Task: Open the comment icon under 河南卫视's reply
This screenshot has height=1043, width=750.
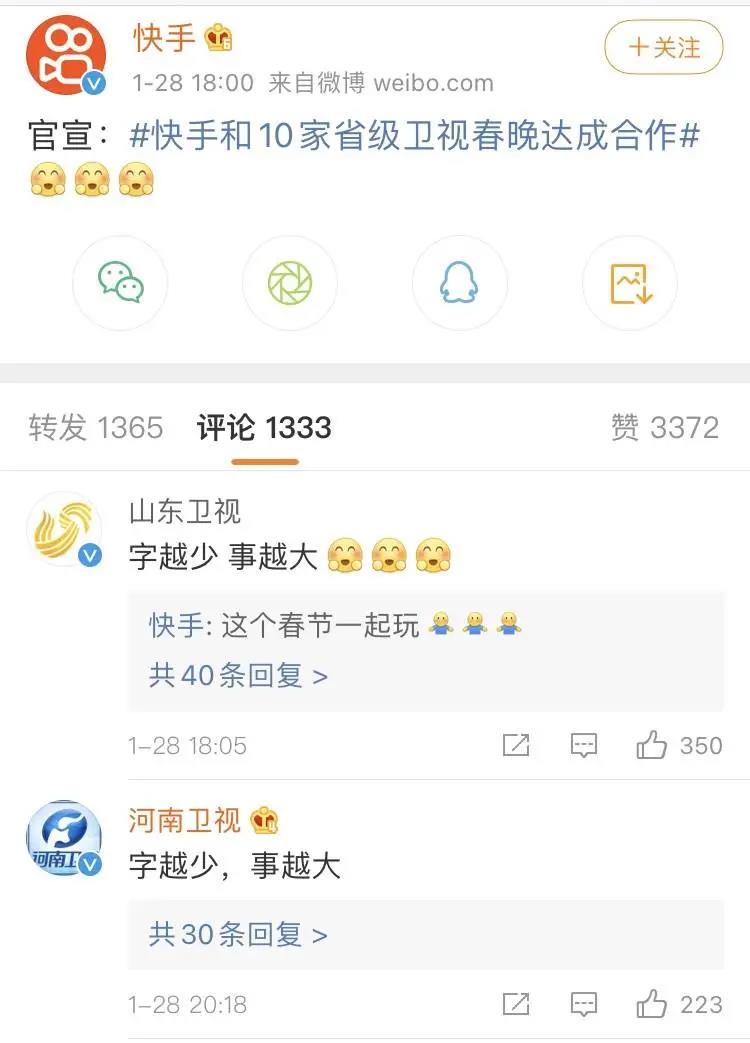Action: coord(582,1005)
